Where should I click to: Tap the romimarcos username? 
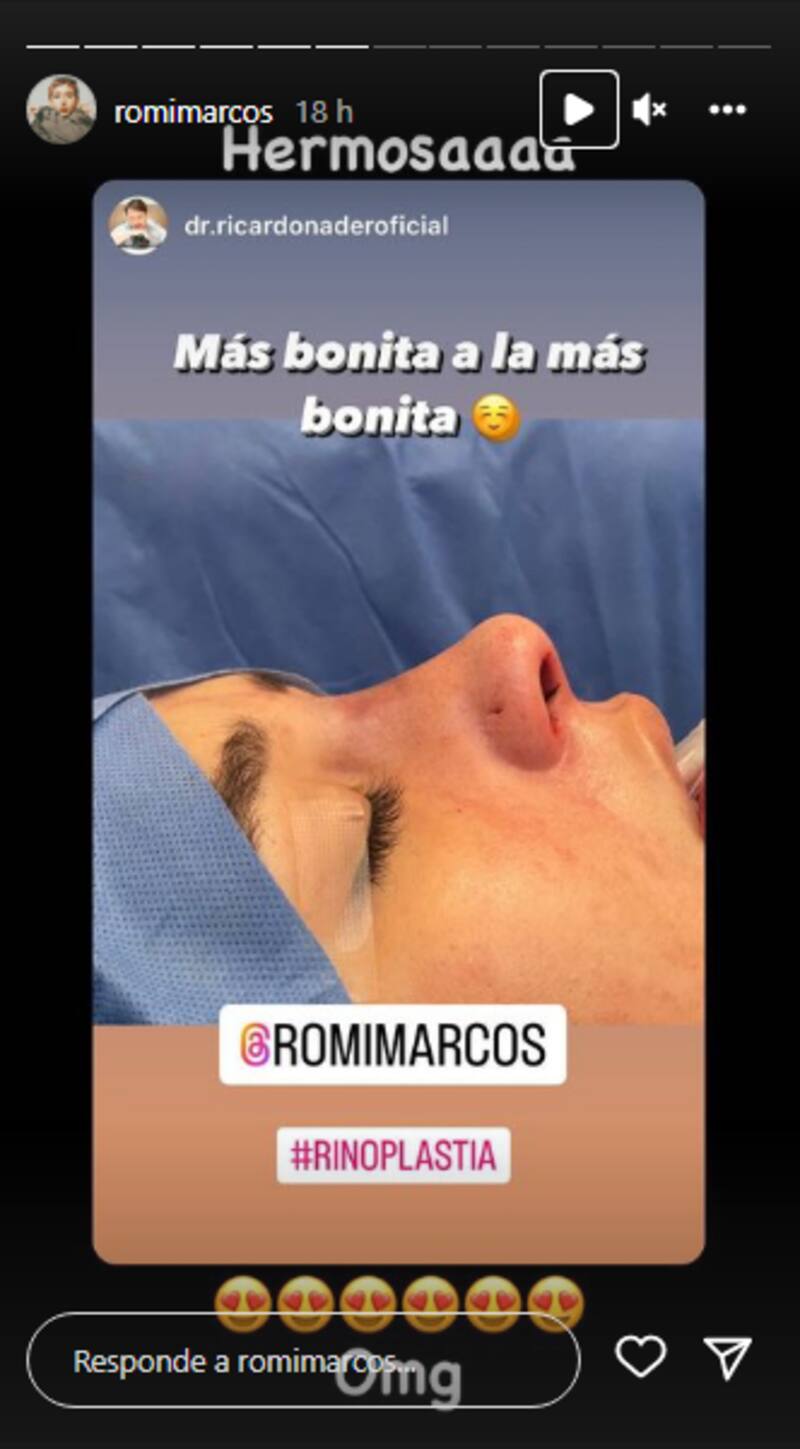(193, 112)
